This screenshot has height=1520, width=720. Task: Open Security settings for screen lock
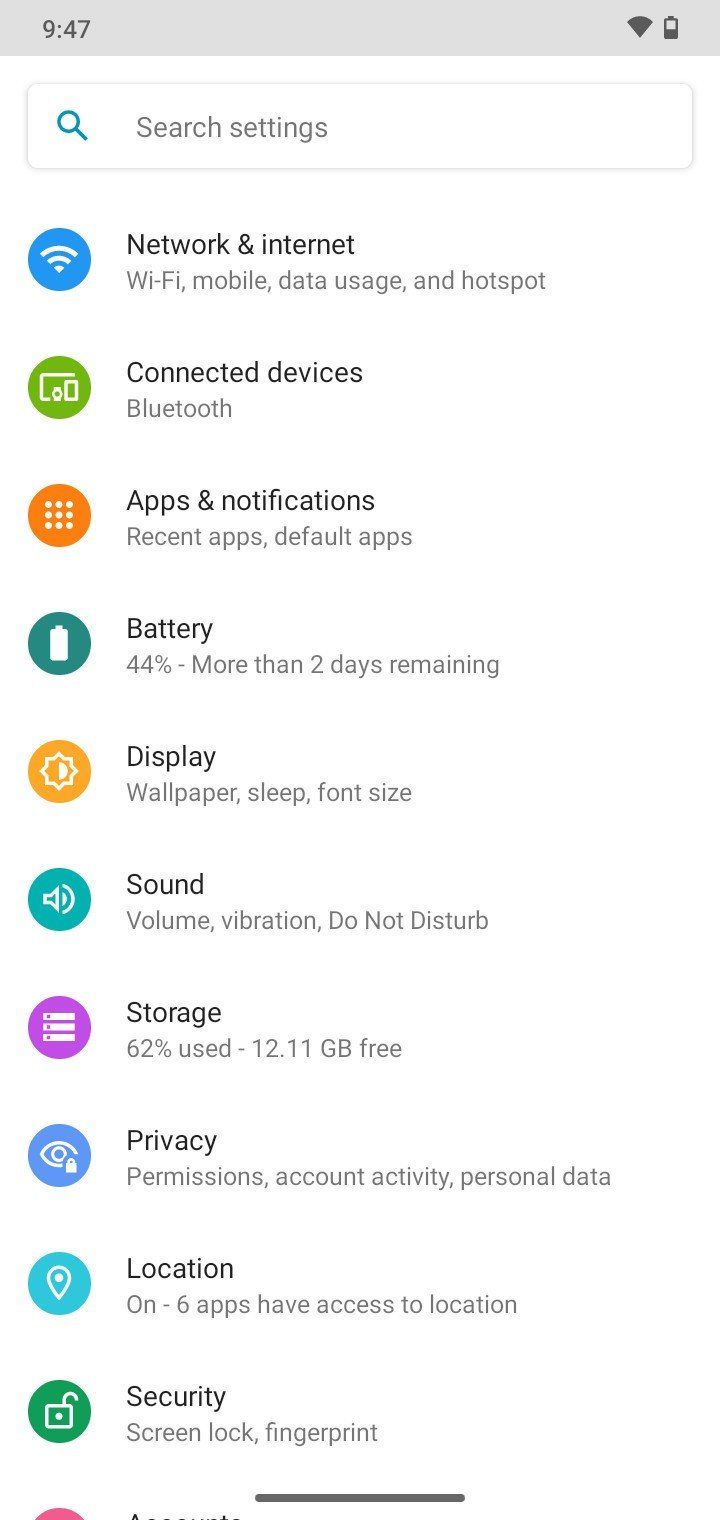click(x=252, y=1411)
